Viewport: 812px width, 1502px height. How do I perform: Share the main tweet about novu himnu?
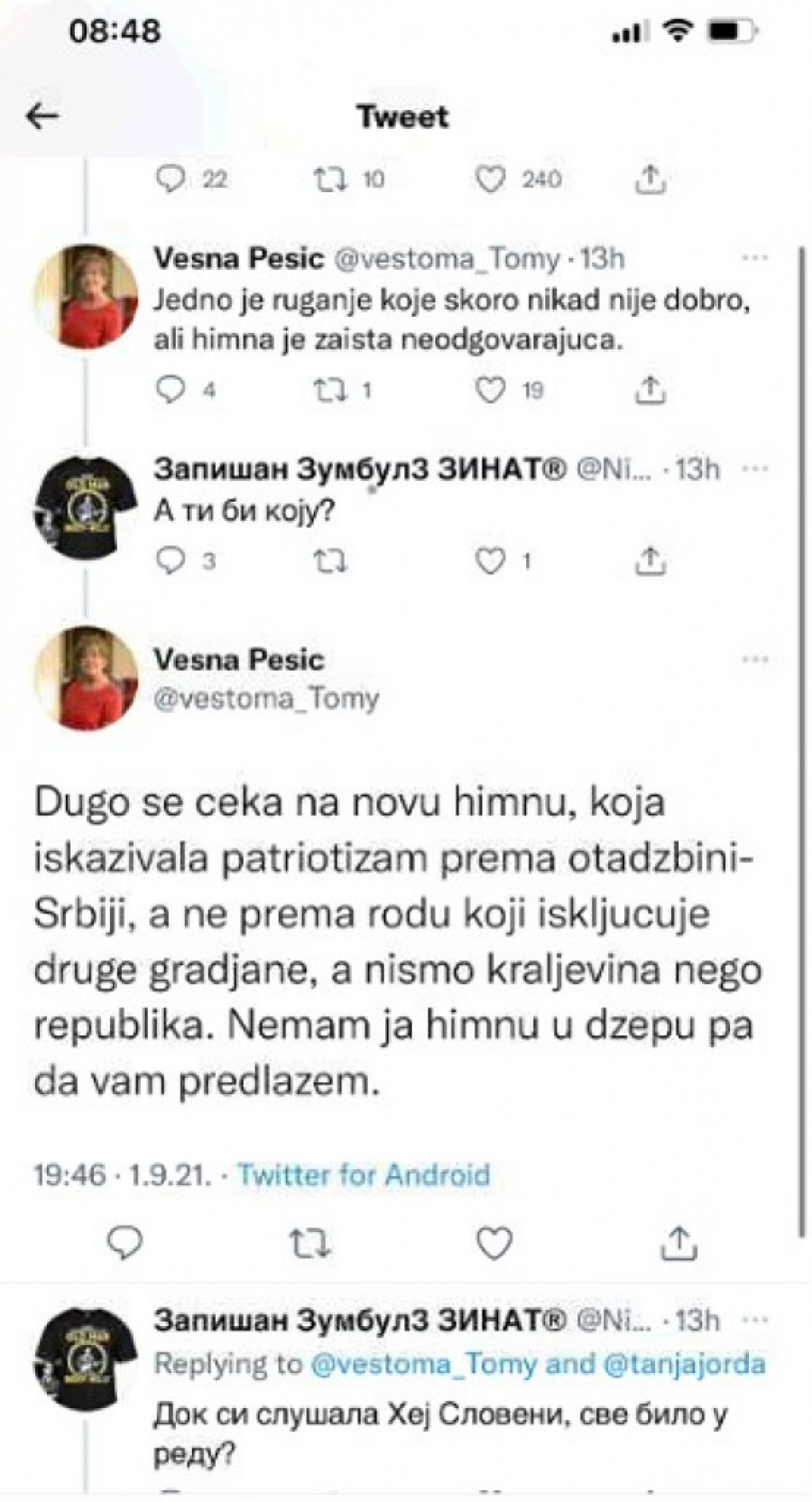click(678, 1243)
